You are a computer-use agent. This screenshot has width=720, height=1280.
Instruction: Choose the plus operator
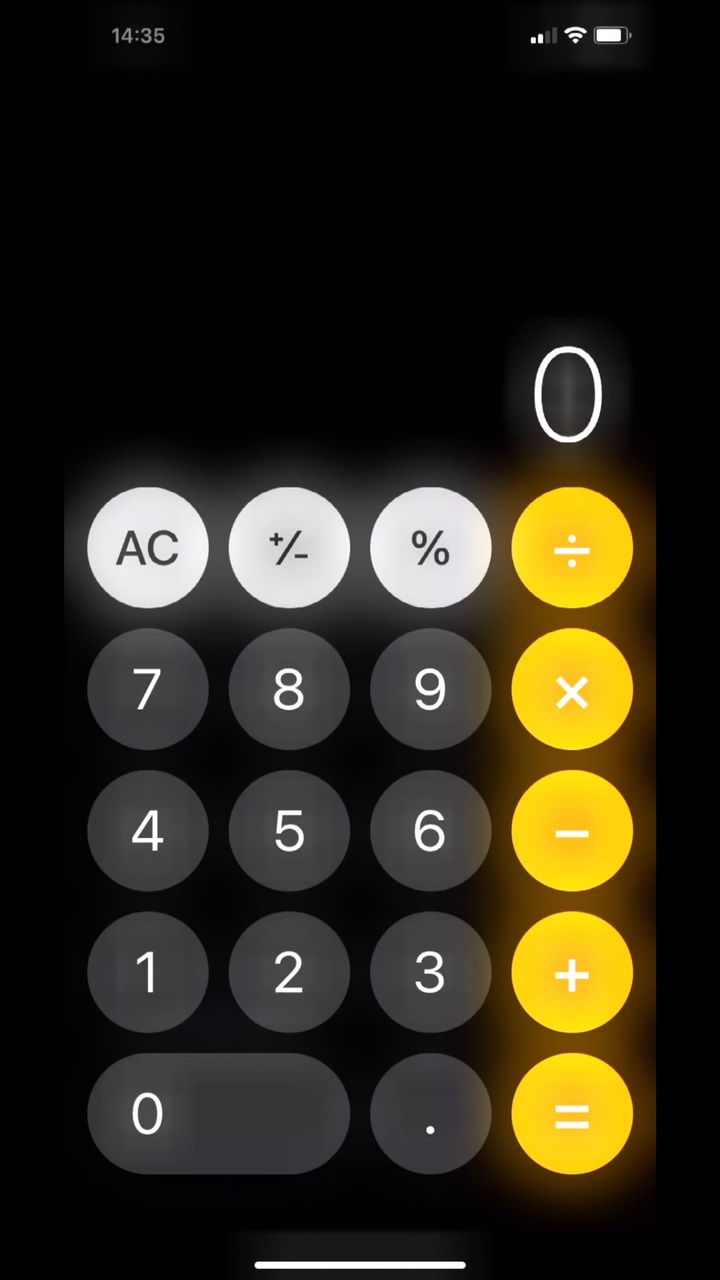pyautogui.click(x=572, y=973)
